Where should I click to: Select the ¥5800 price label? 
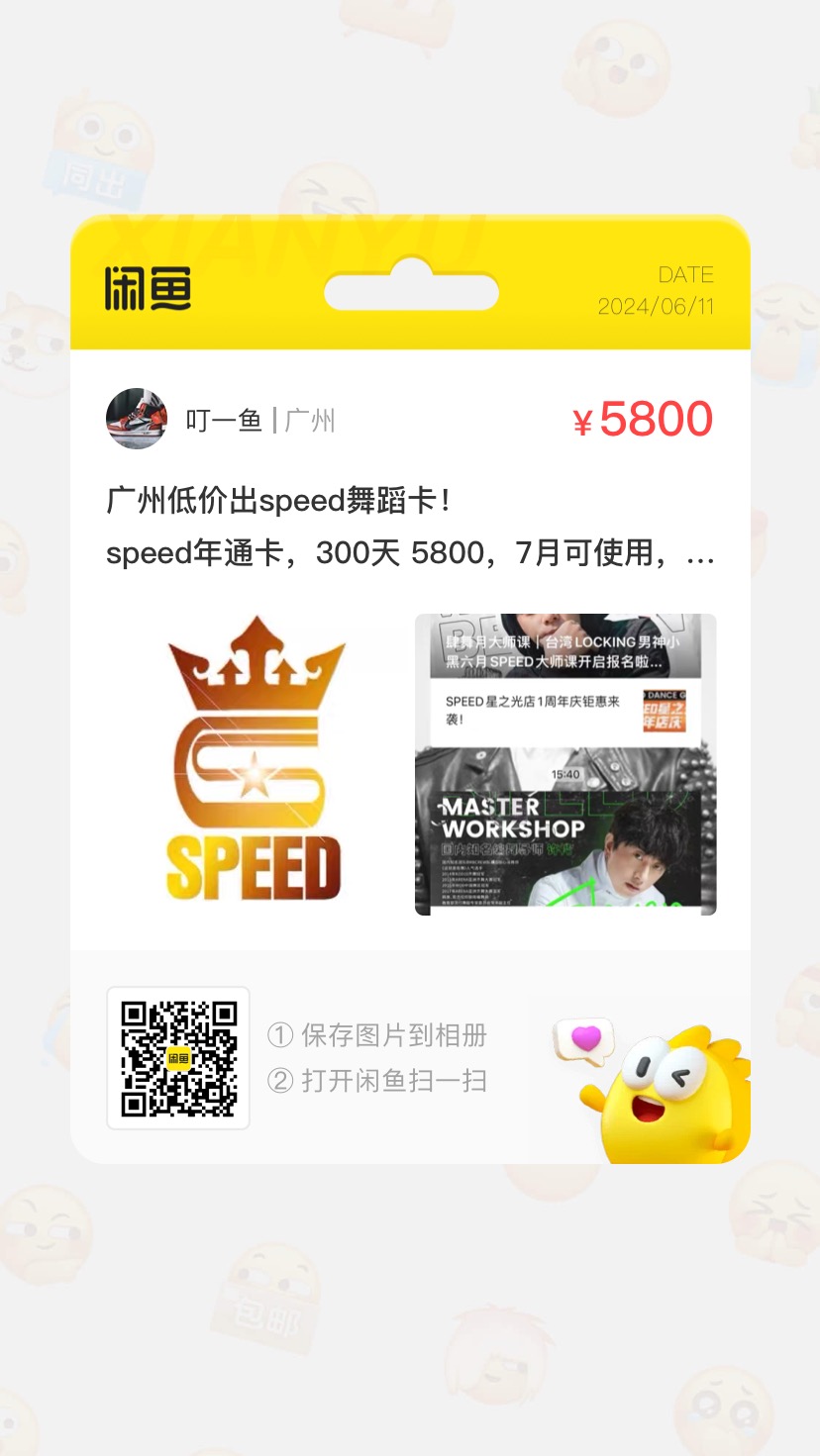[x=644, y=420]
